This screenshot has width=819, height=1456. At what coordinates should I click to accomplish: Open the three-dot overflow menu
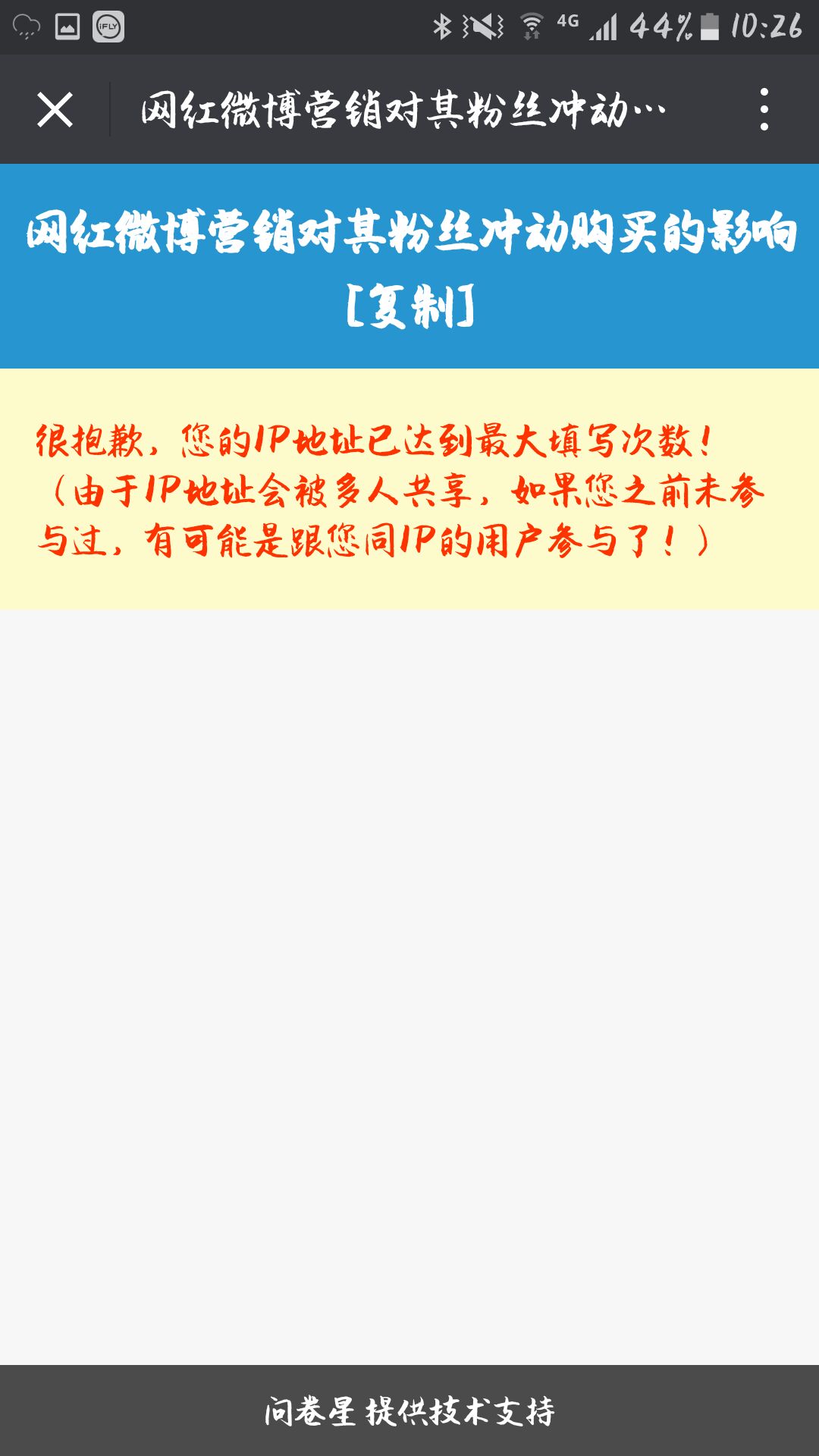[x=764, y=110]
